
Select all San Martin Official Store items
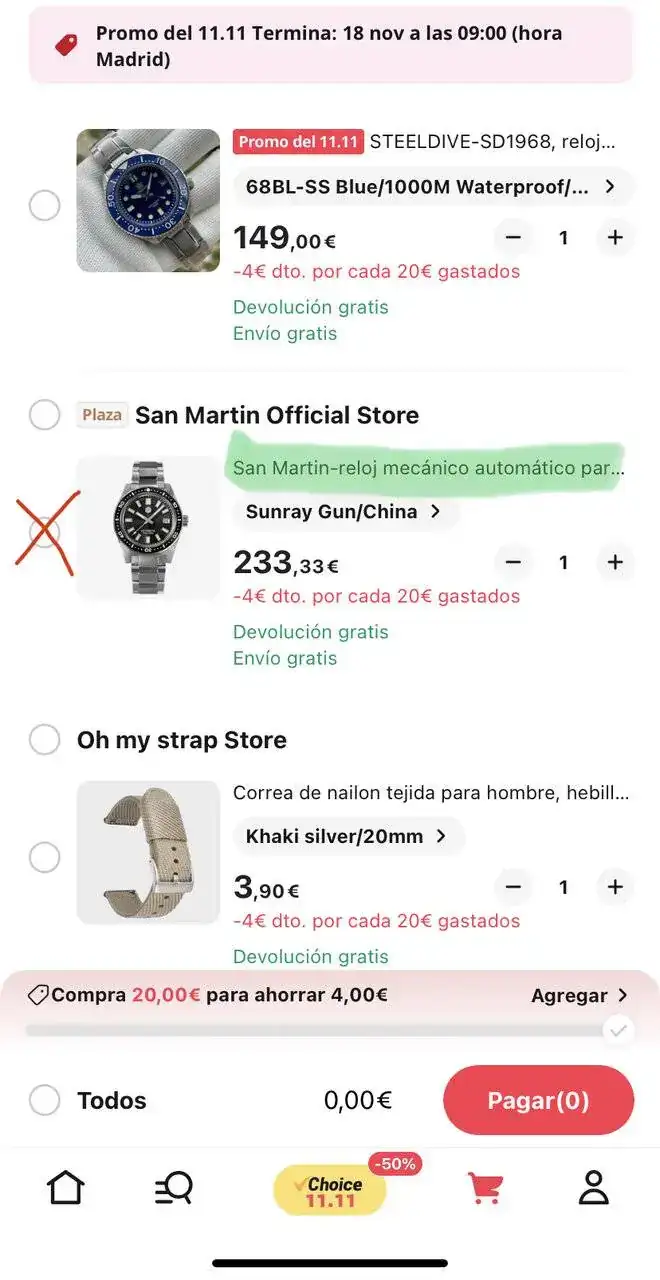pyautogui.click(x=44, y=415)
